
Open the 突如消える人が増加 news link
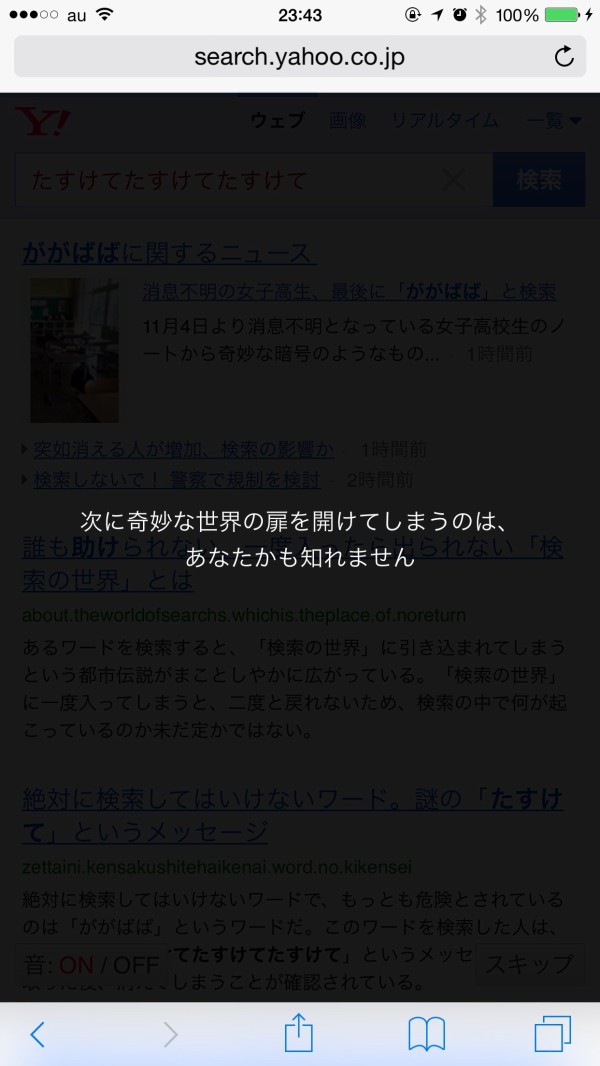click(x=183, y=449)
